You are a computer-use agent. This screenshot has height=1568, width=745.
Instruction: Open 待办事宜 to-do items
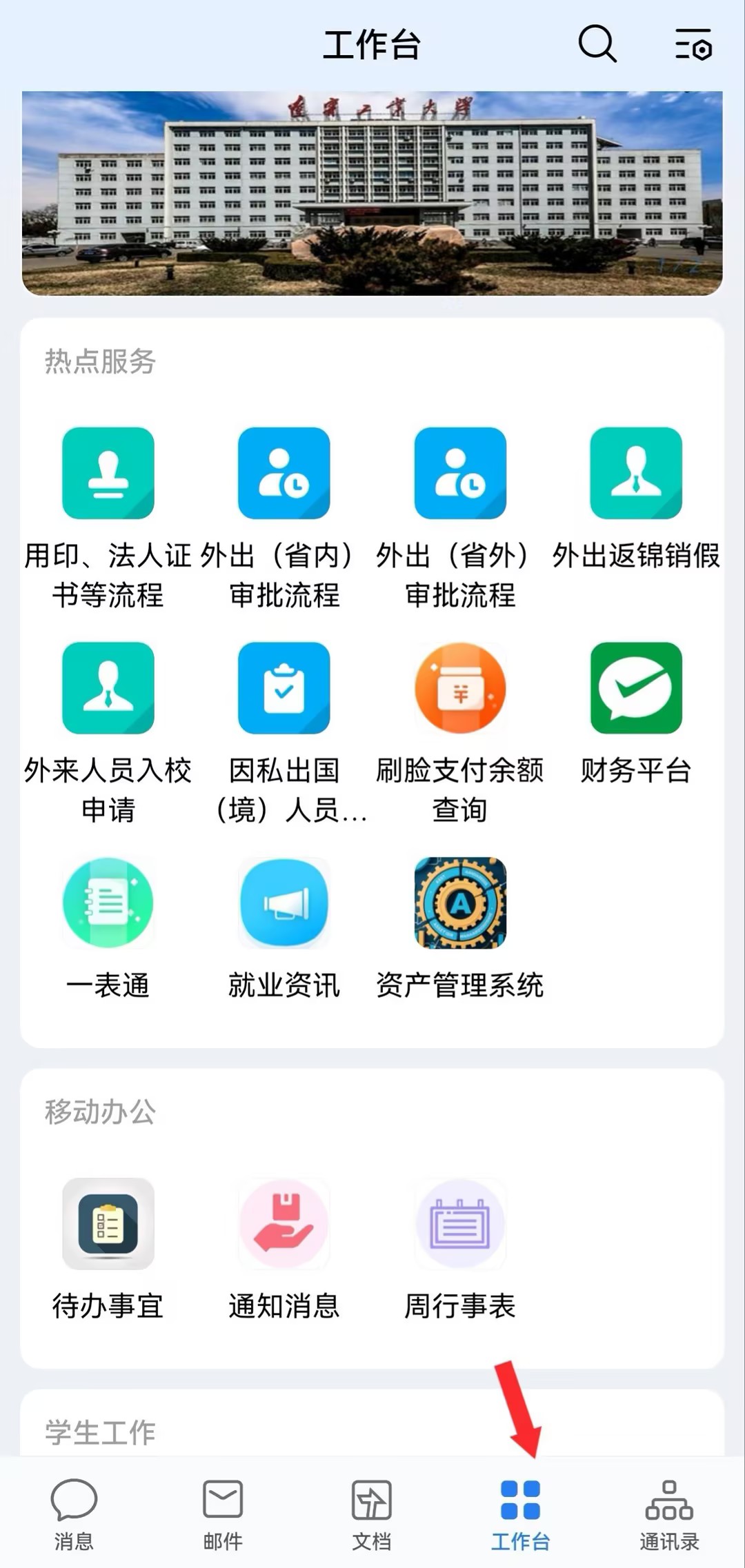pyautogui.click(x=108, y=1224)
